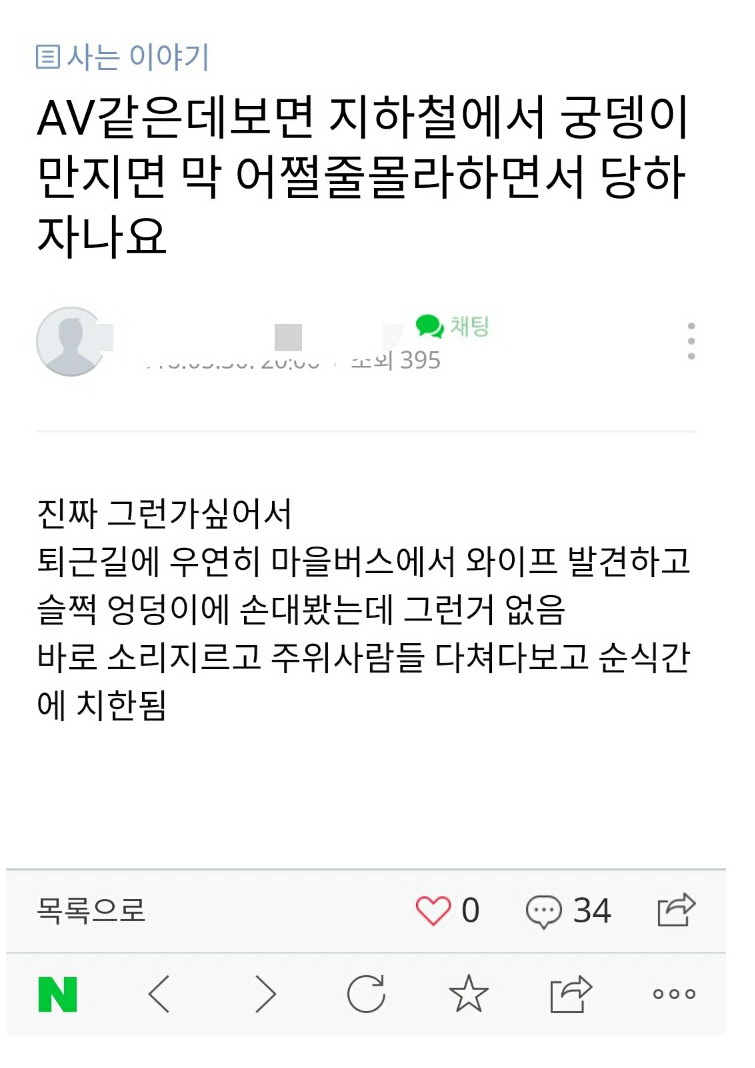The width and height of the screenshot is (755, 1068).
Task: Bookmark this page with the star
Action: tap(468, 994)
